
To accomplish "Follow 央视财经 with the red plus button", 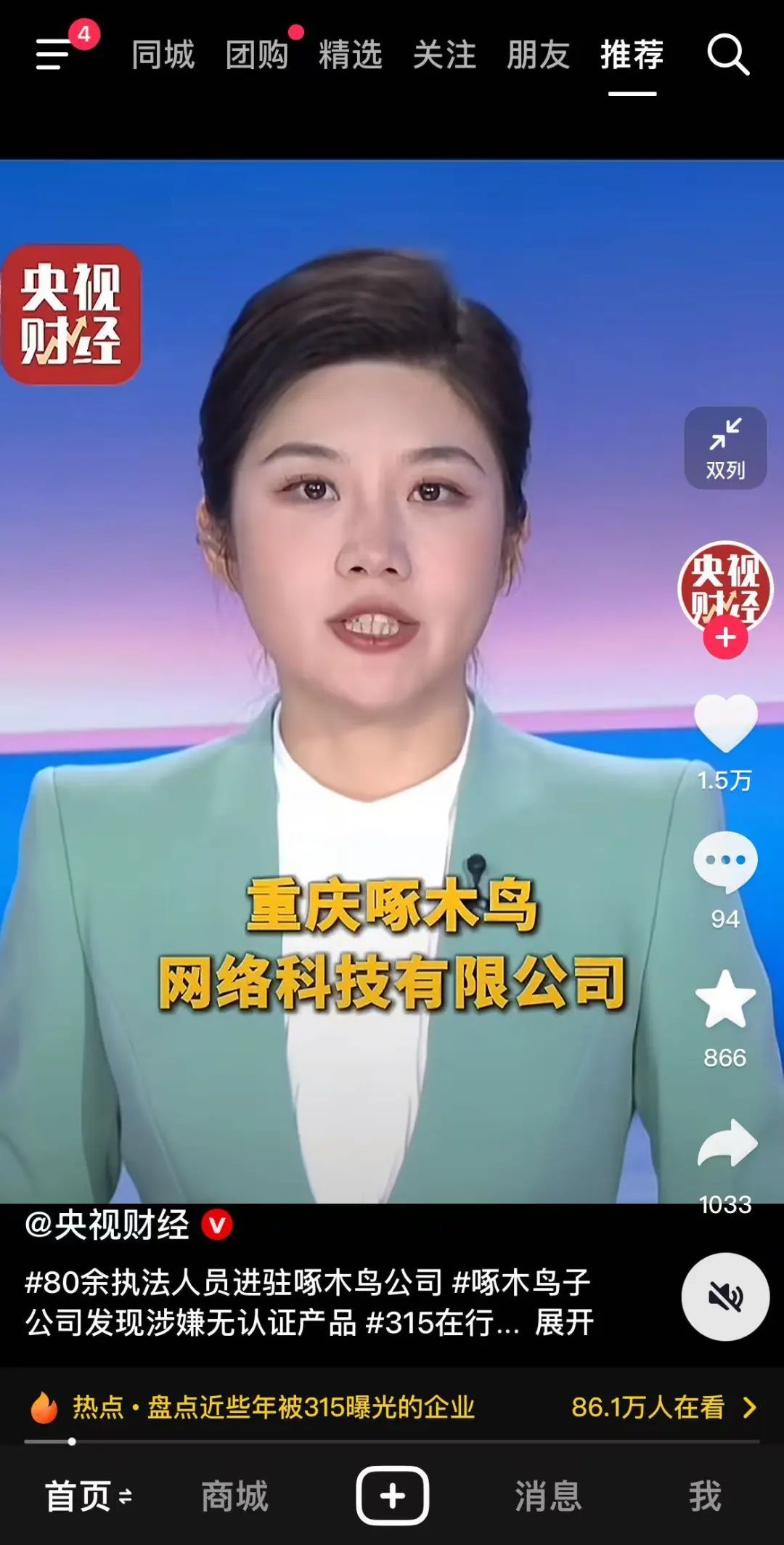I will tap(725, 638).
